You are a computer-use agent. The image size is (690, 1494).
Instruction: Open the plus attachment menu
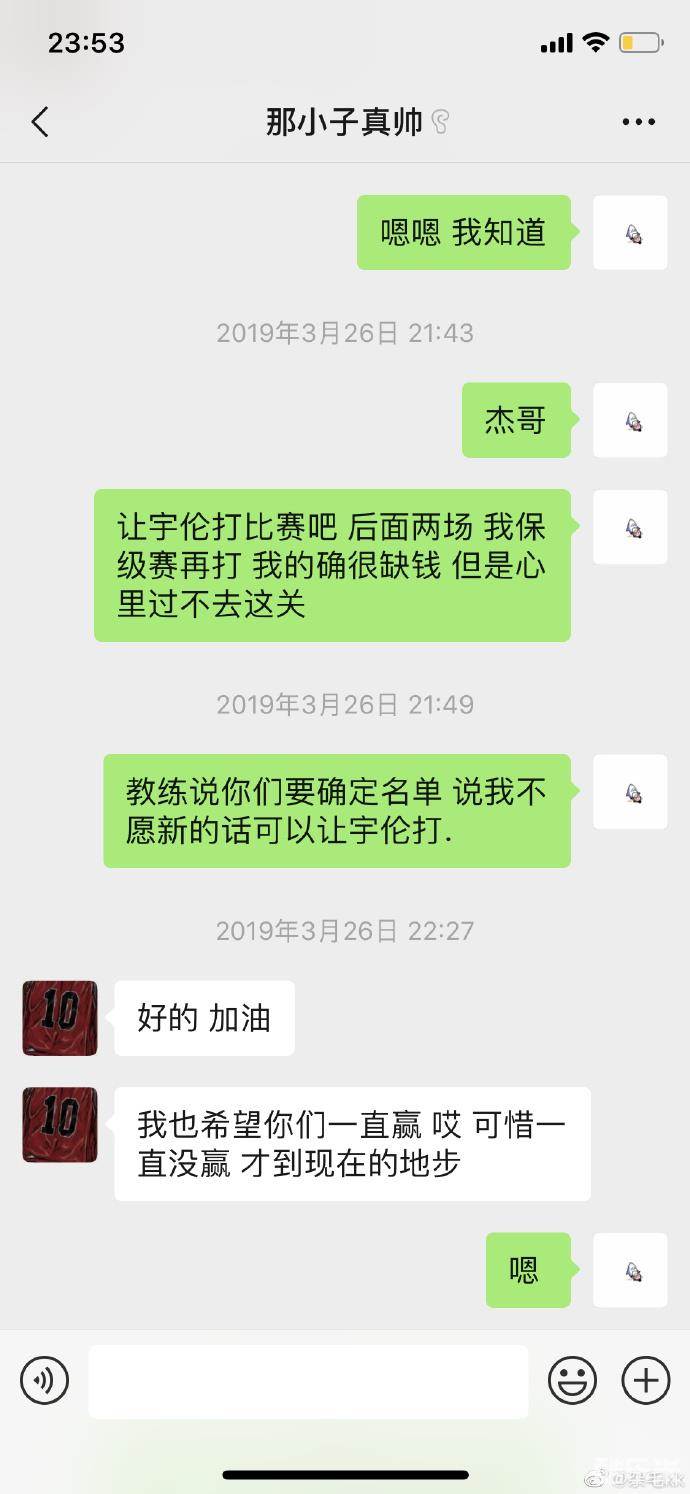(x=646, y=1381)
